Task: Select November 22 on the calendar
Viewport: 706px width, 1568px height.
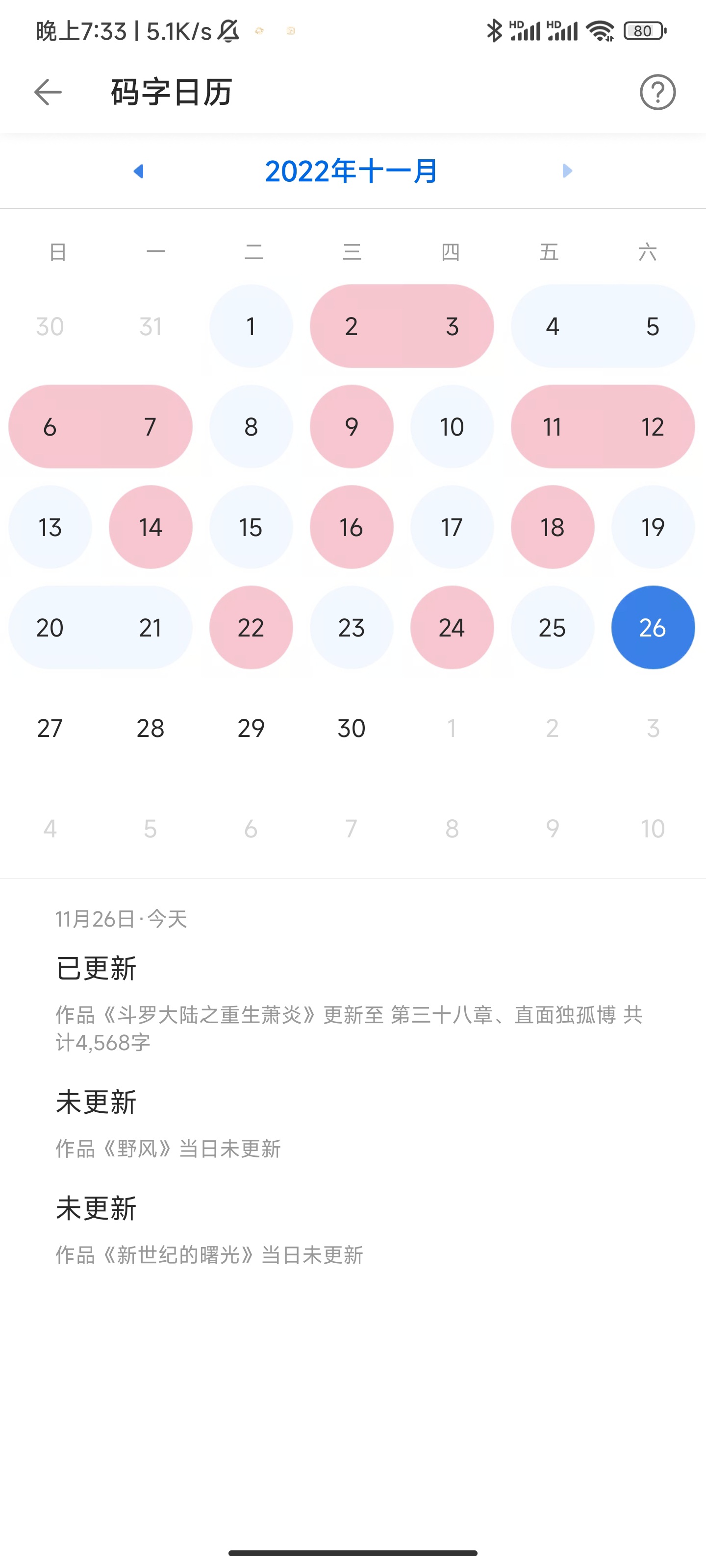Action: pyautogui.click(x=251, y=628)
